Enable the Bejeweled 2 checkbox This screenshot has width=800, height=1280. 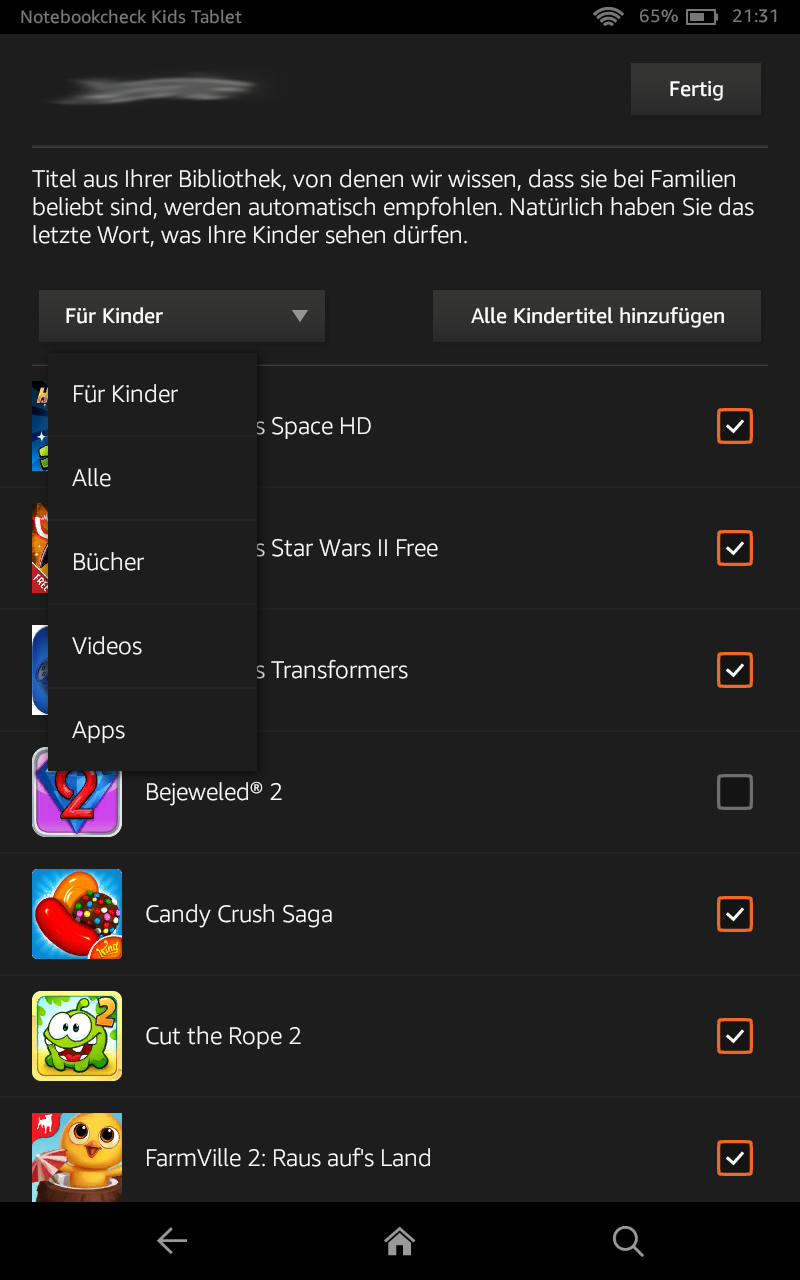click(x=735, y=792)
